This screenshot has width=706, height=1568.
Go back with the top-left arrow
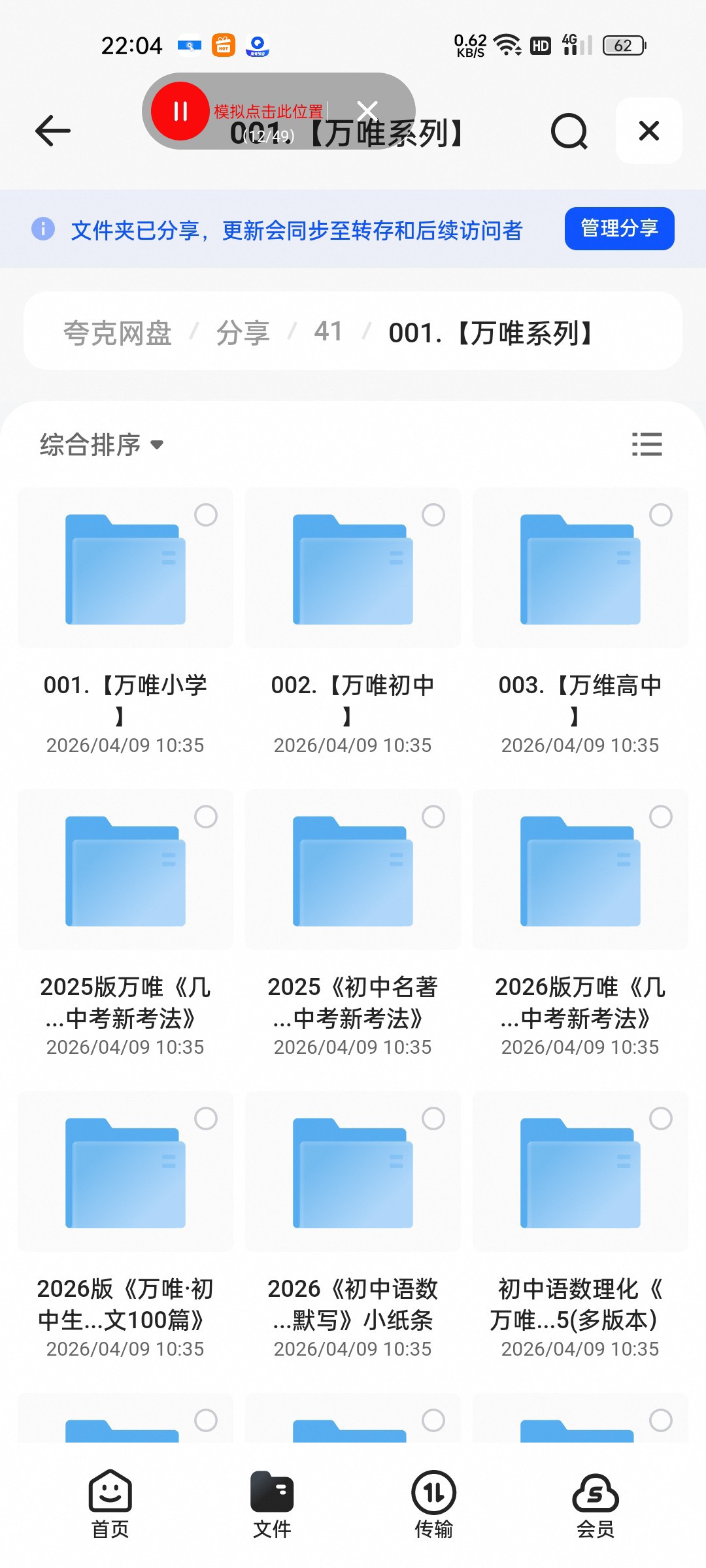[52, 131]
